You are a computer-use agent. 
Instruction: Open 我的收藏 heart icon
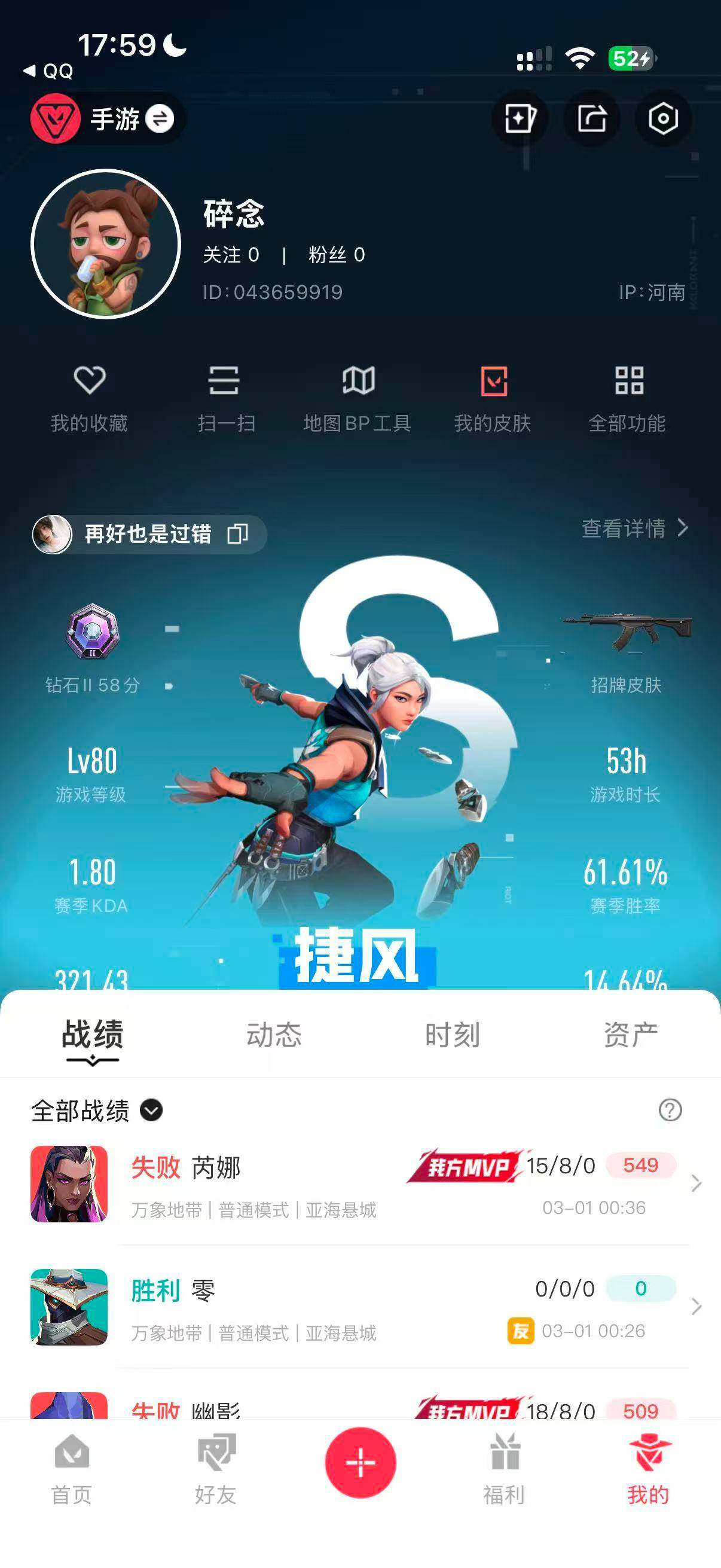(x=90, y=382)
